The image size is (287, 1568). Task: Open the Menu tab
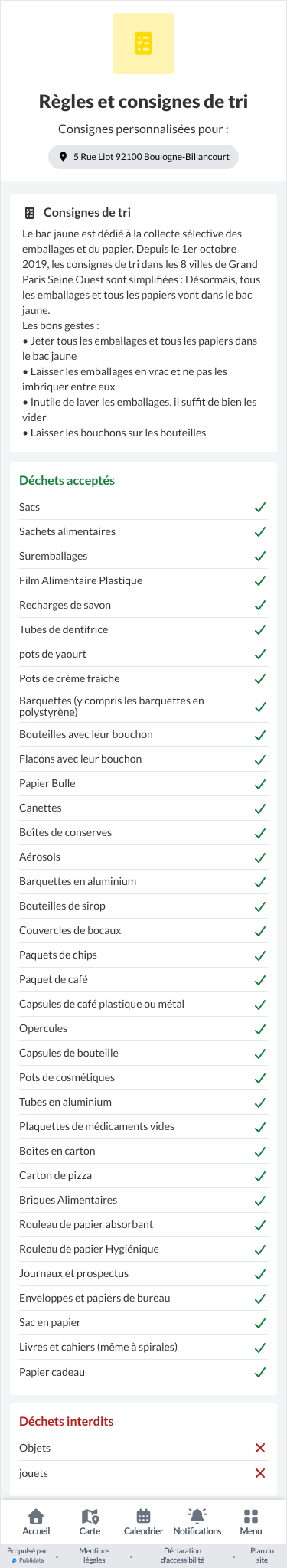click(251, 1521)
